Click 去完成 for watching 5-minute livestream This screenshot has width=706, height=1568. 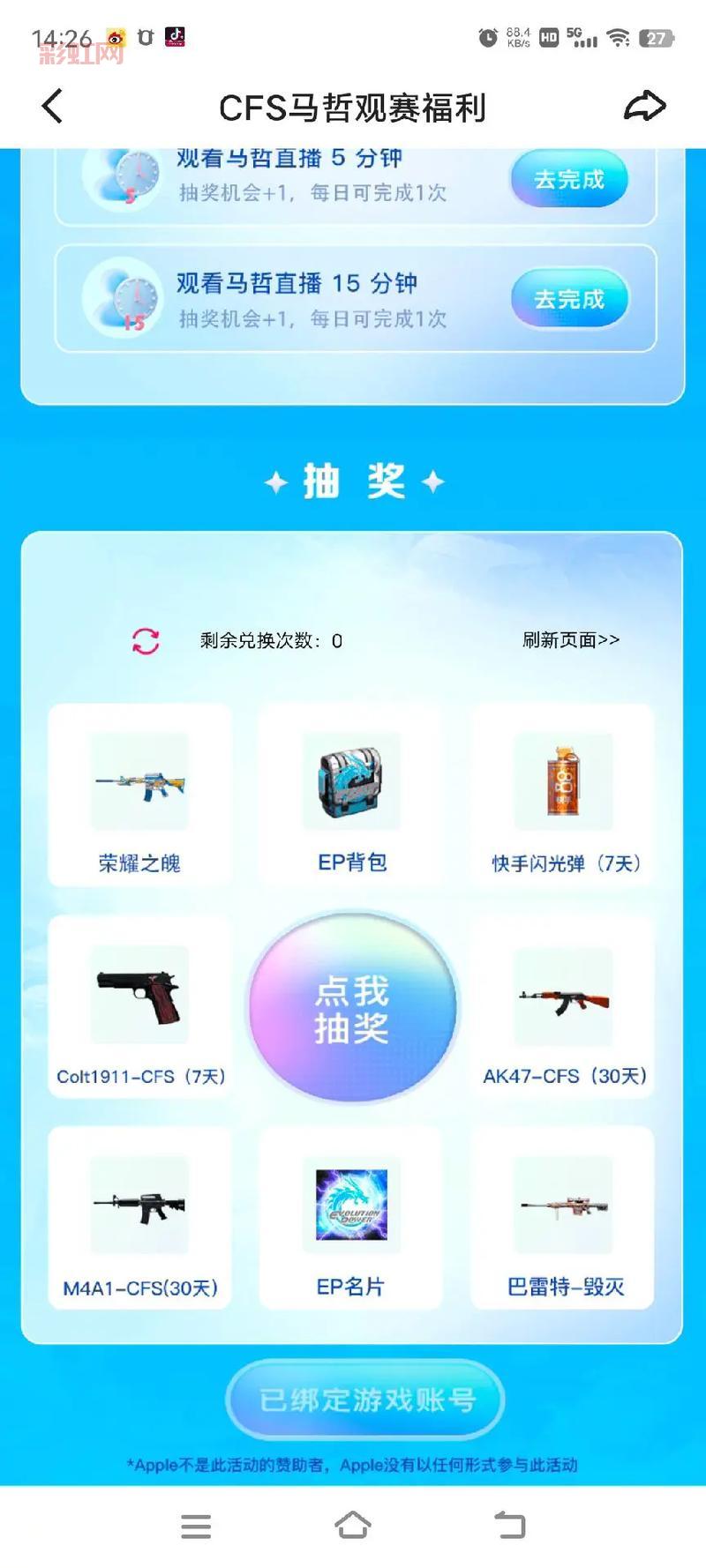(569, 177)
